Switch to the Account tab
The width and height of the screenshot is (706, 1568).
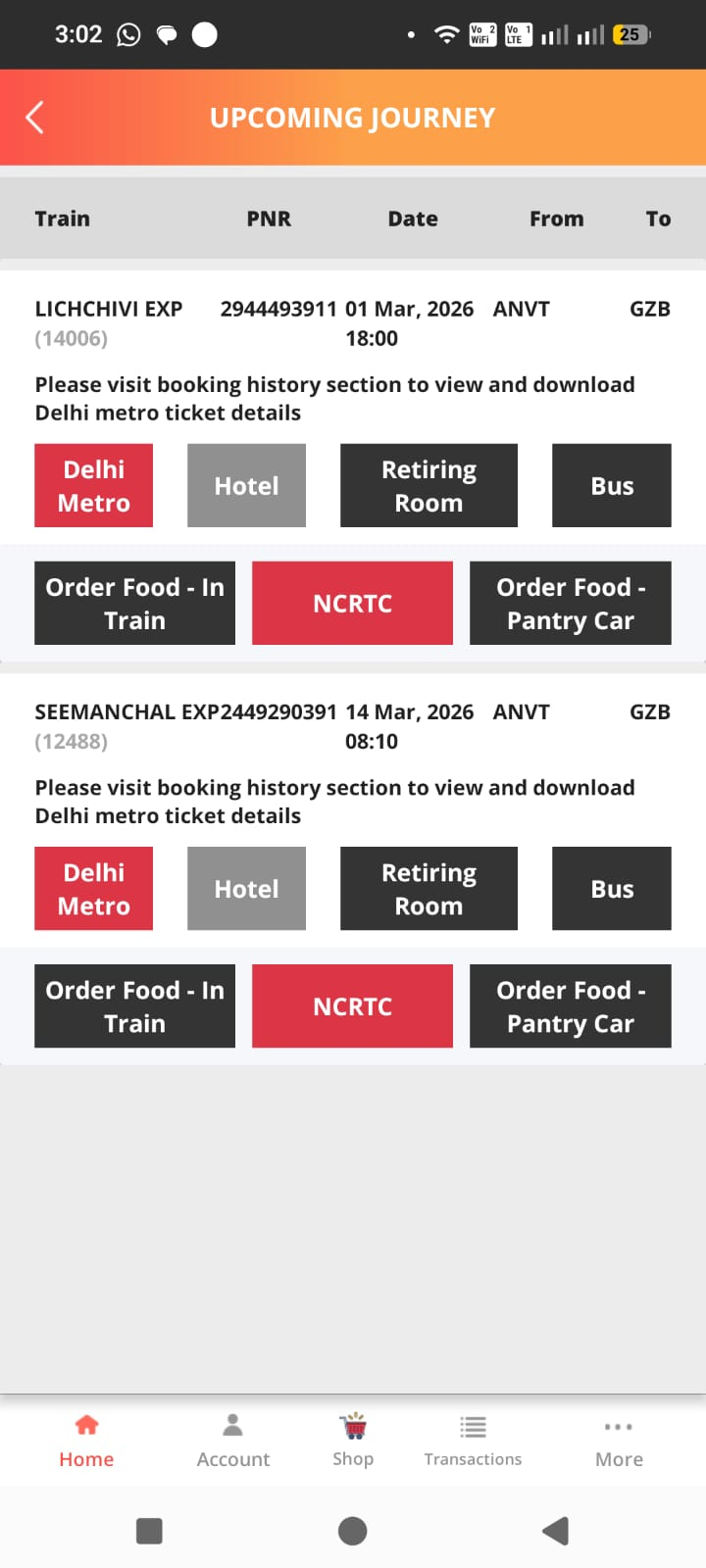[232, 1441]
